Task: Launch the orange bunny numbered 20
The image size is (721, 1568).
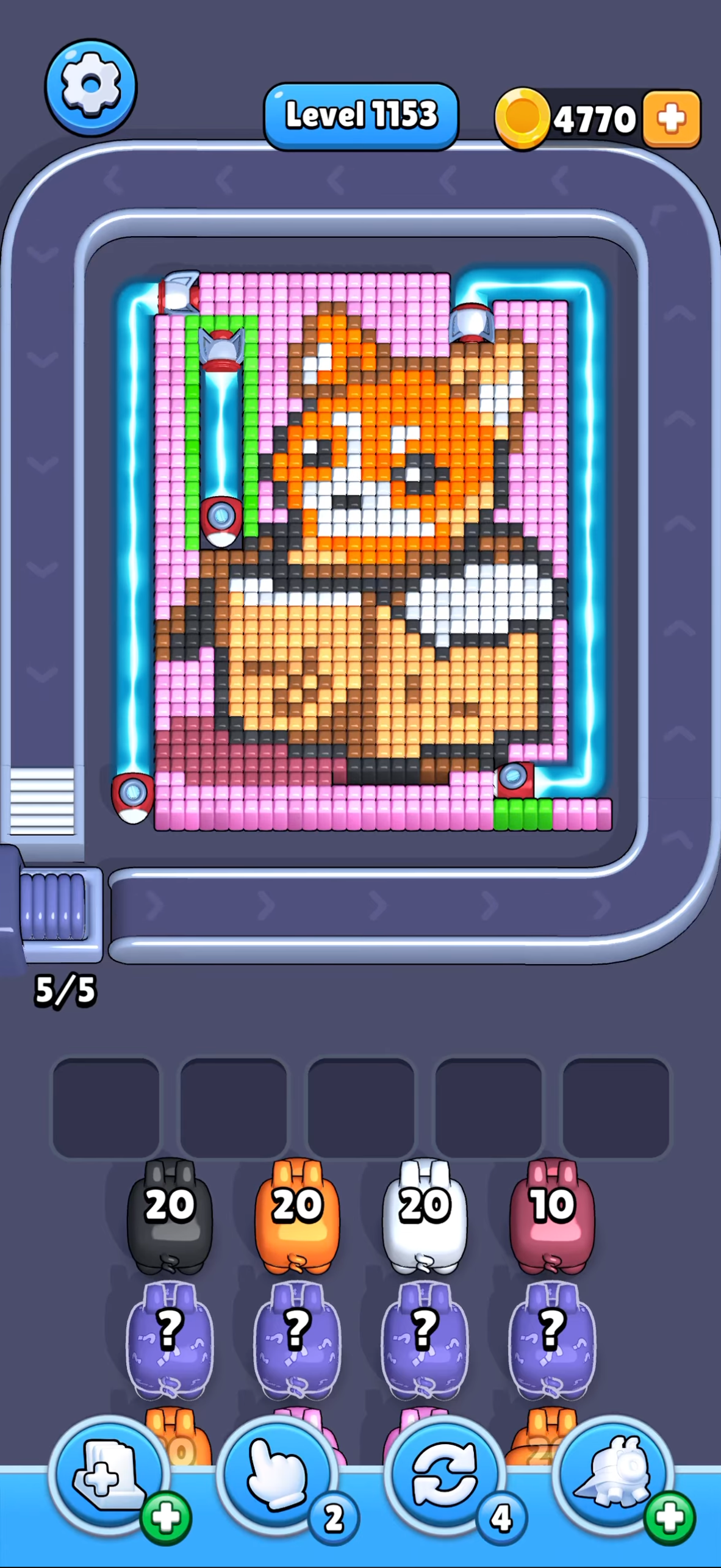Action: 297,1216
